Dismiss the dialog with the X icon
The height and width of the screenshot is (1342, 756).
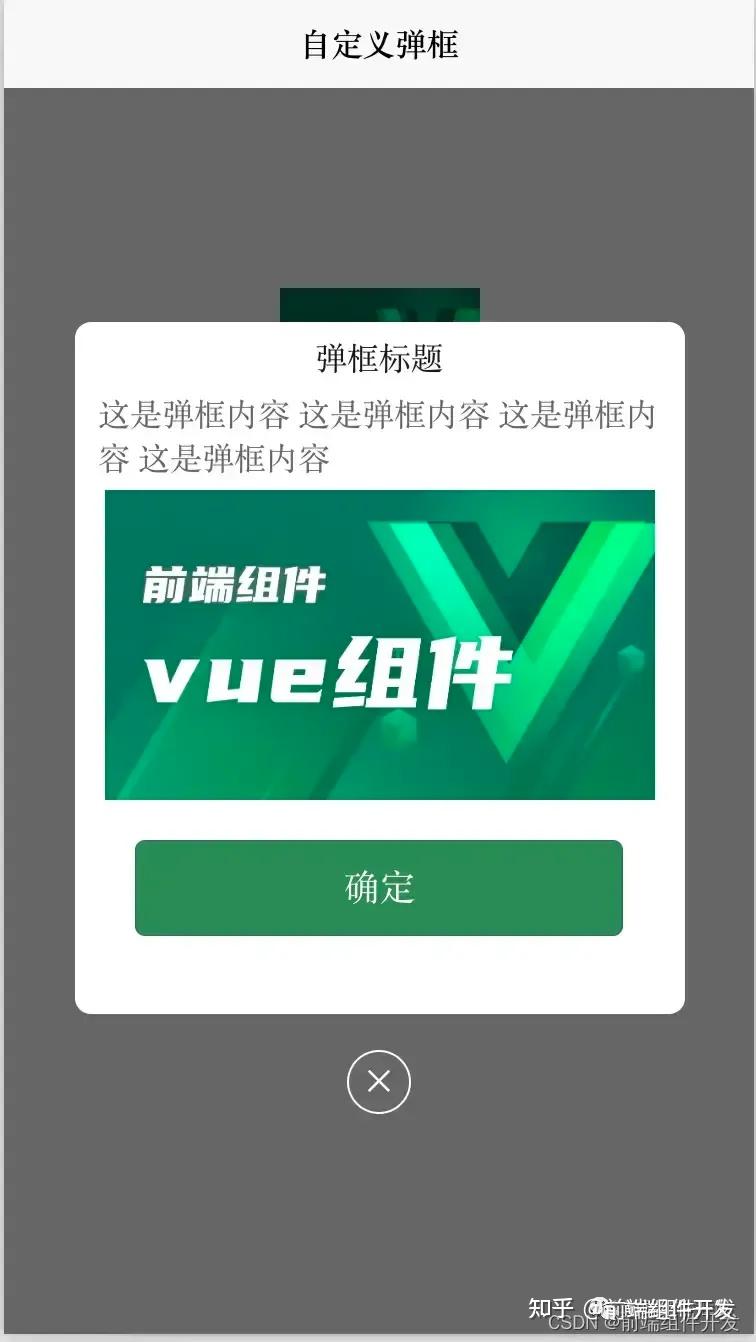[379, 1081]
